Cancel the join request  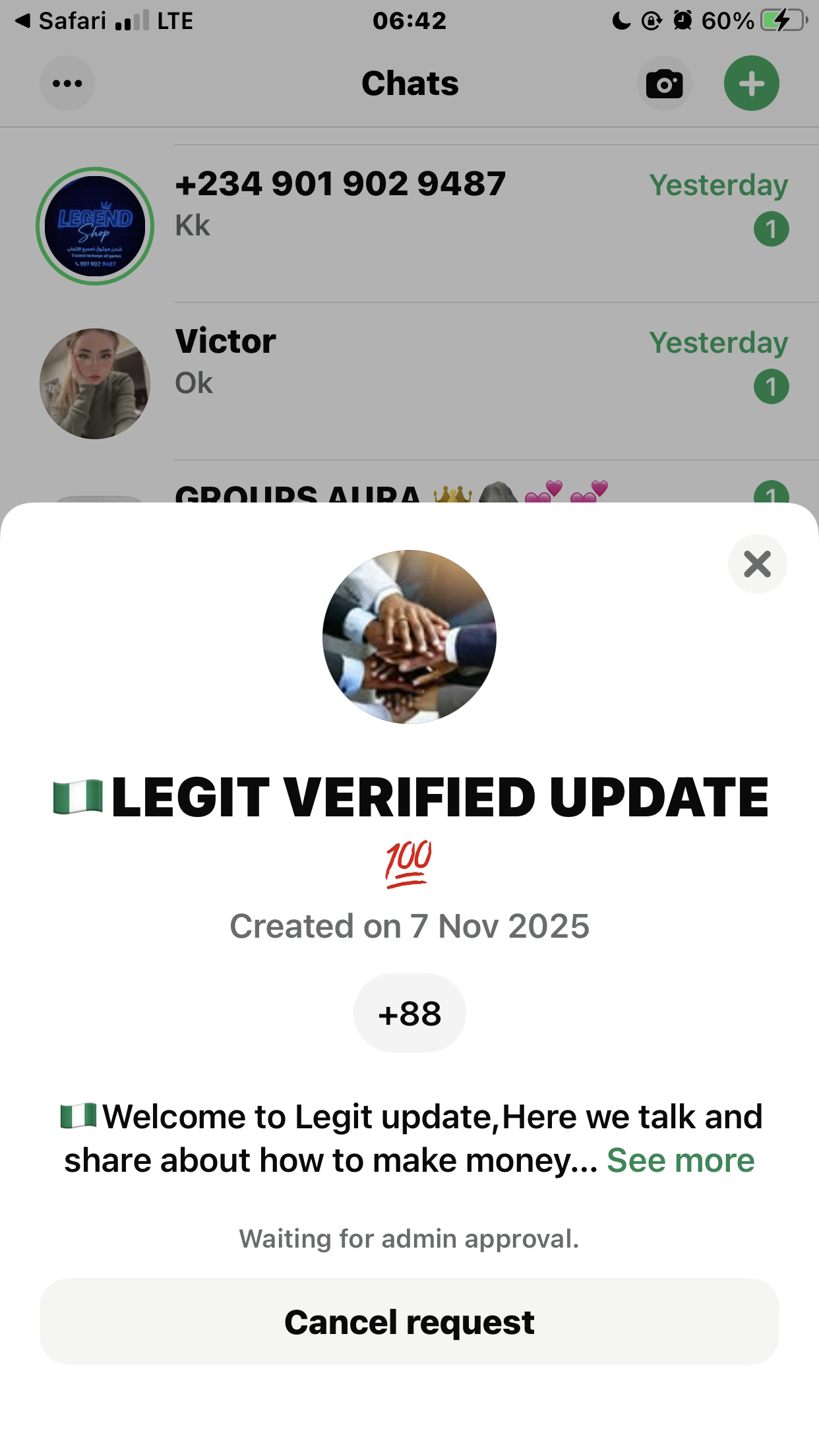coord(409,1321)
